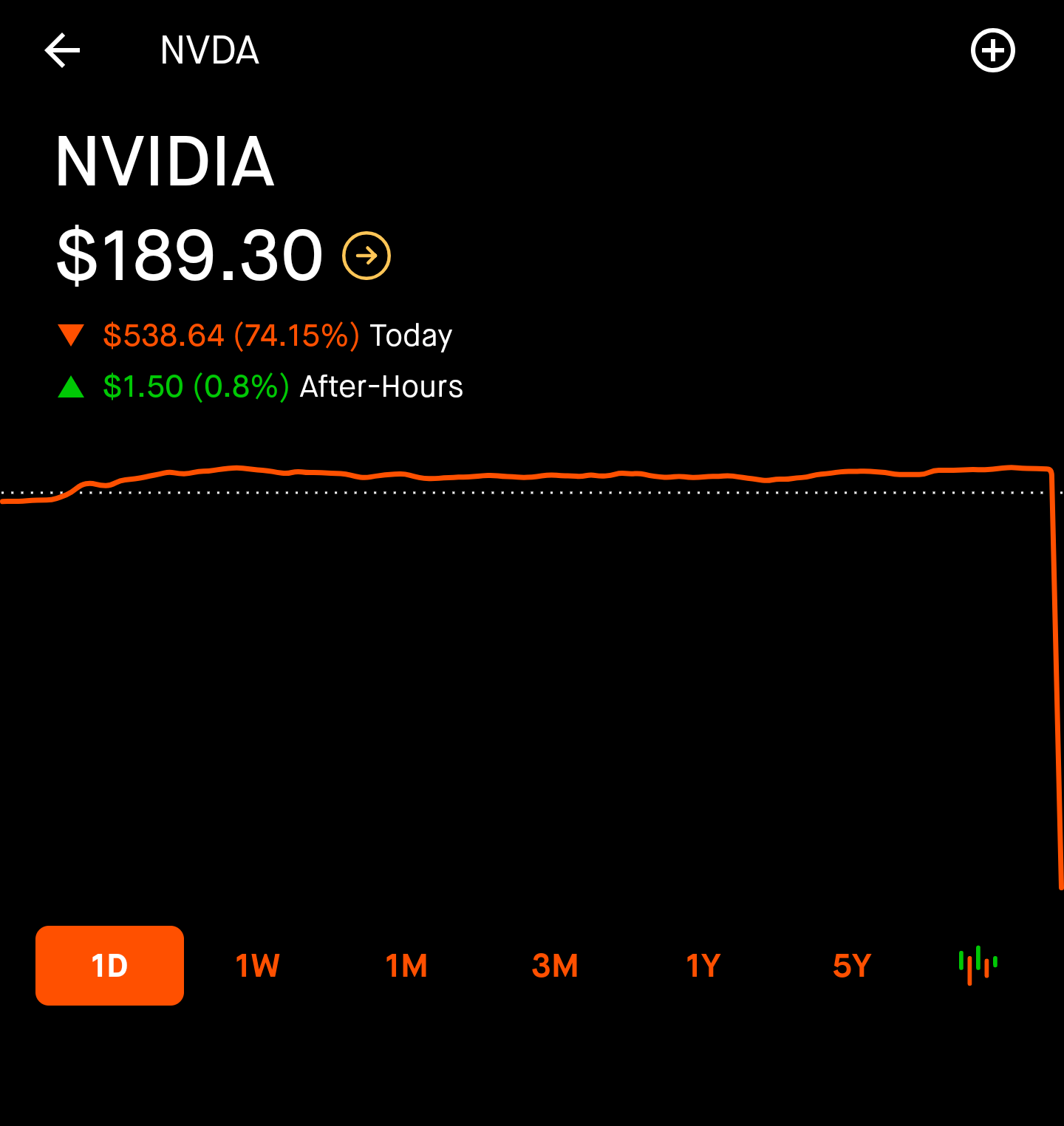Screen dimensions: 1064x1126
Task: Select the 1D chart range
Action: (x=109, y=966)
